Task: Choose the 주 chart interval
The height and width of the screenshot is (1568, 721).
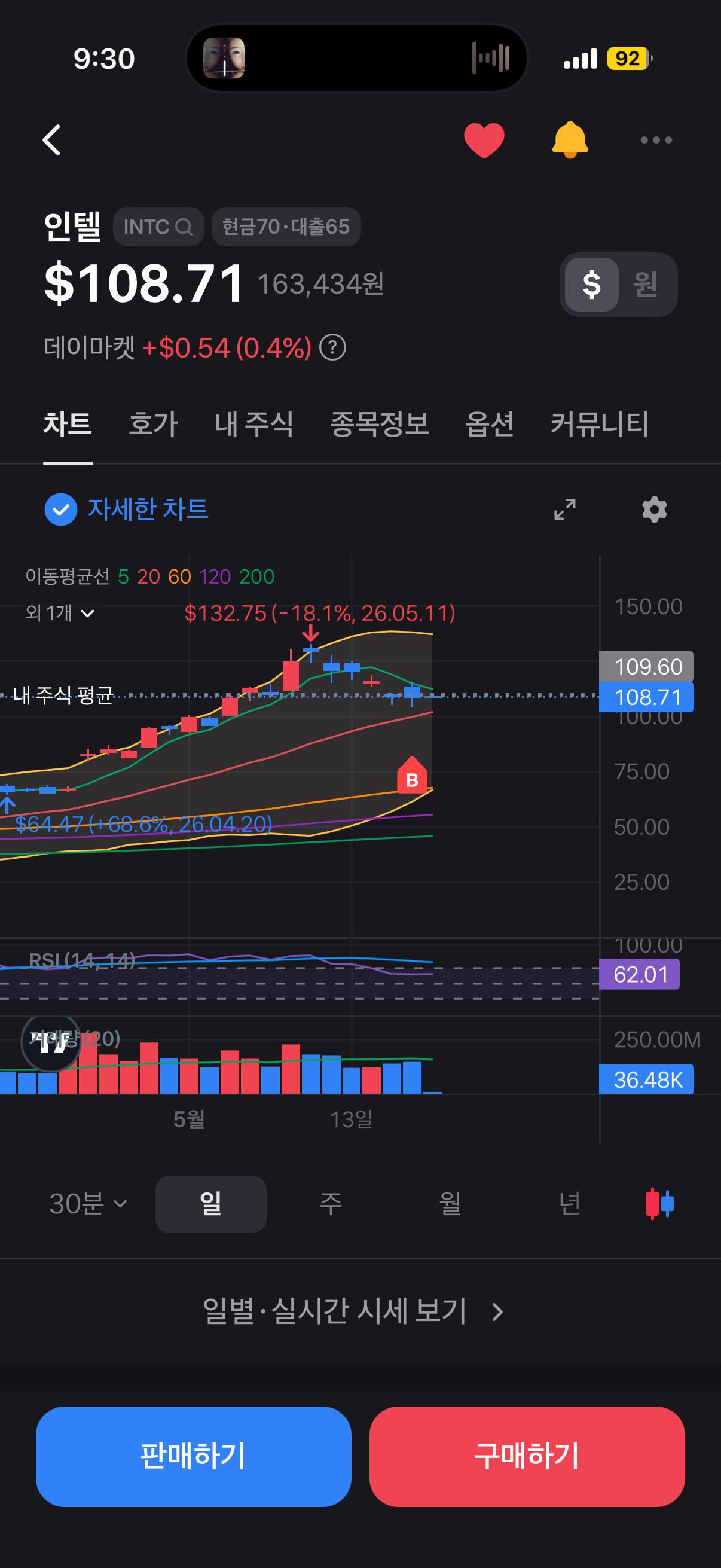Action: [331, 1204]
